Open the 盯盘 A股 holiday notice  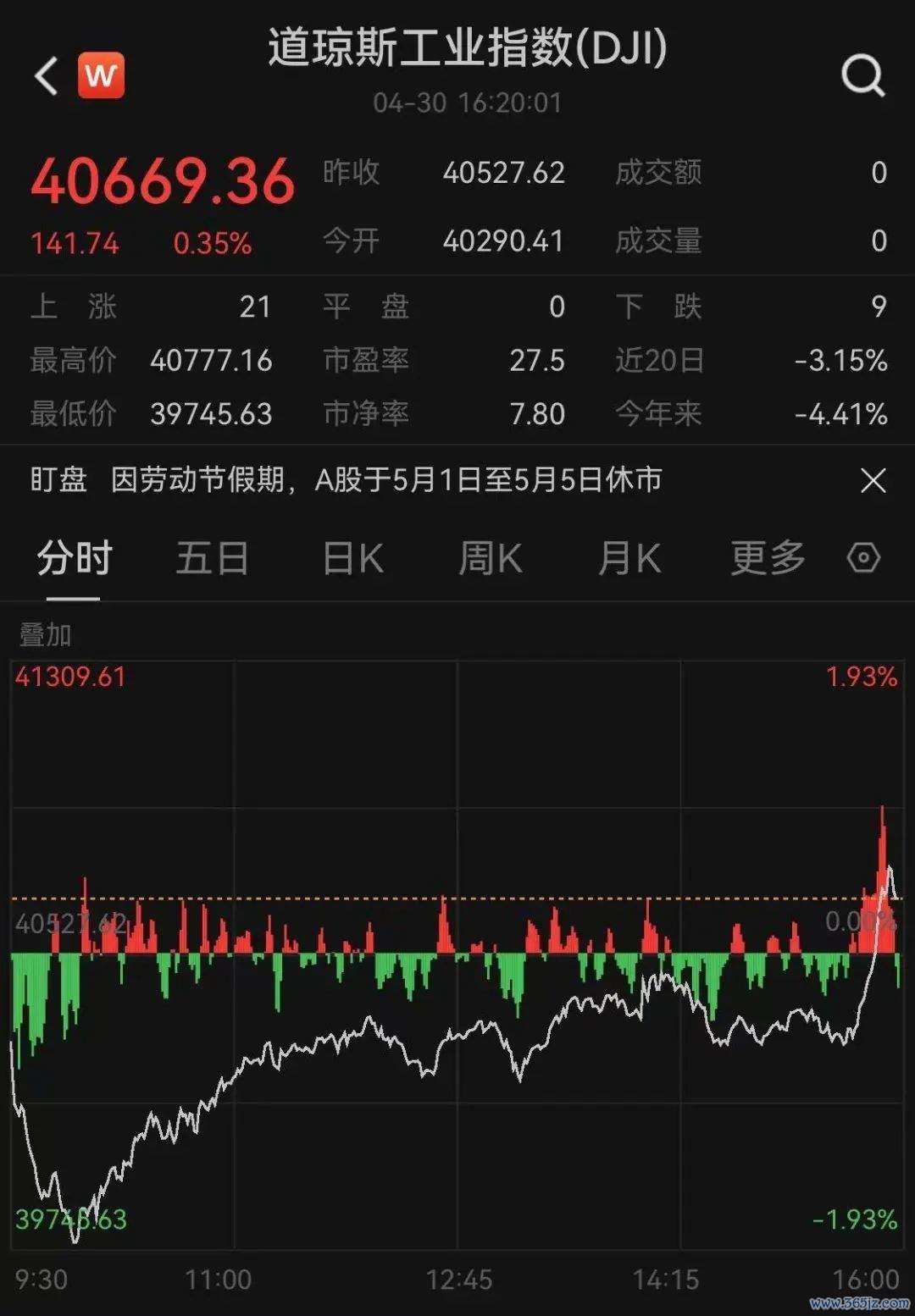tap(386, 481)
